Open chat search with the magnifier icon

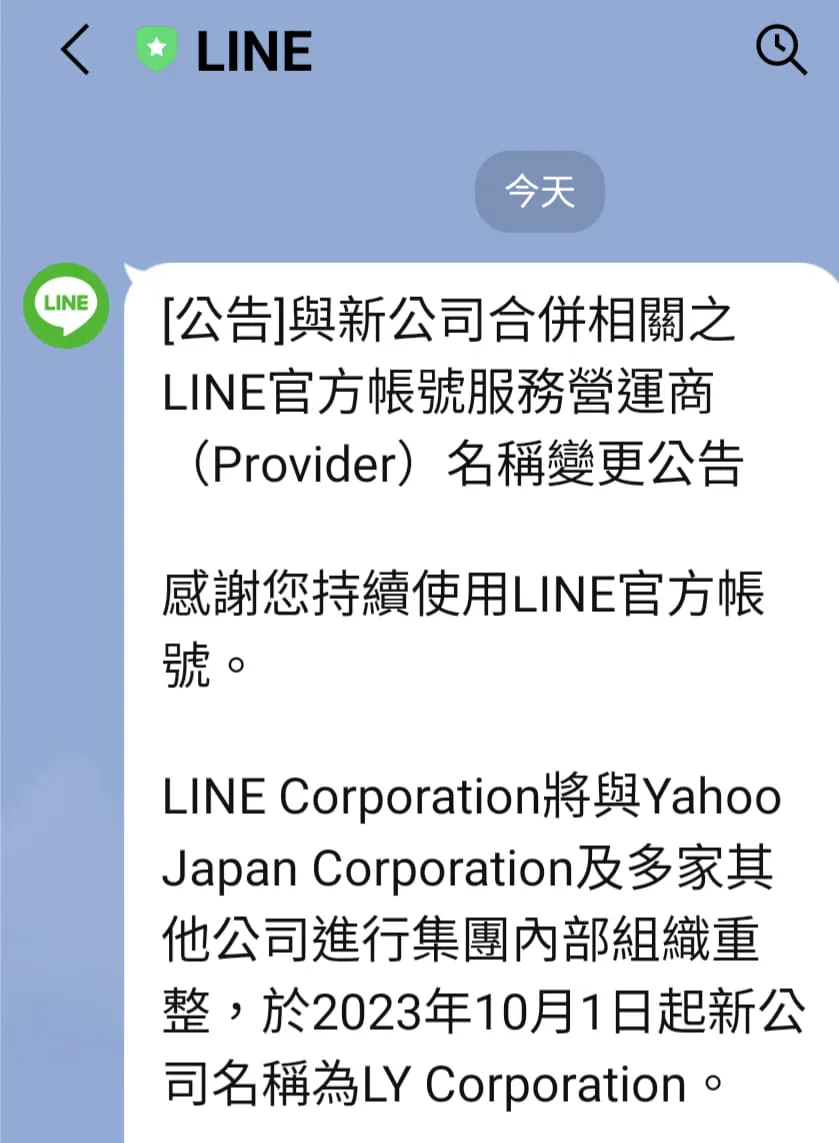(780, 50)
